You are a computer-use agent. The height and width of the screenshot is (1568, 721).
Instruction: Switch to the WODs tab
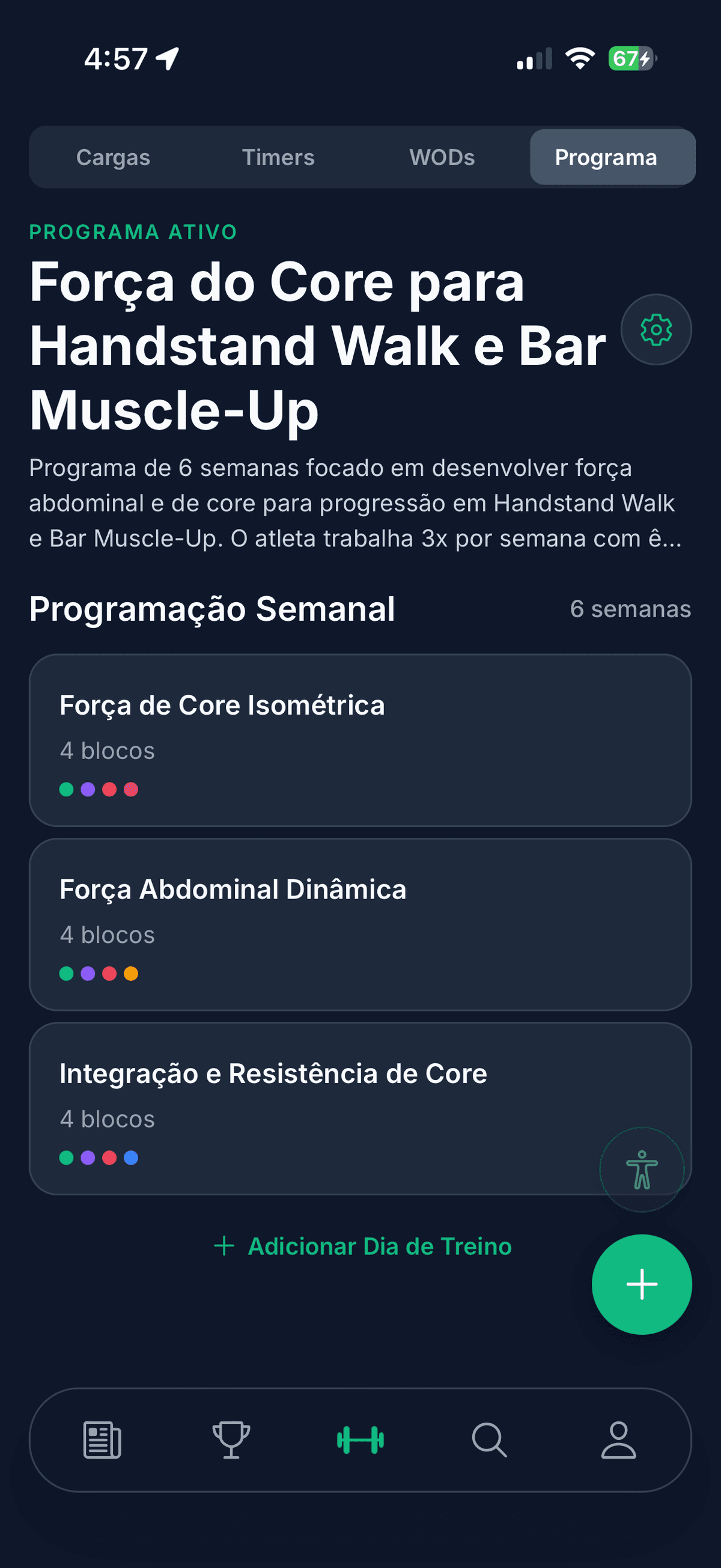point(443,157)
